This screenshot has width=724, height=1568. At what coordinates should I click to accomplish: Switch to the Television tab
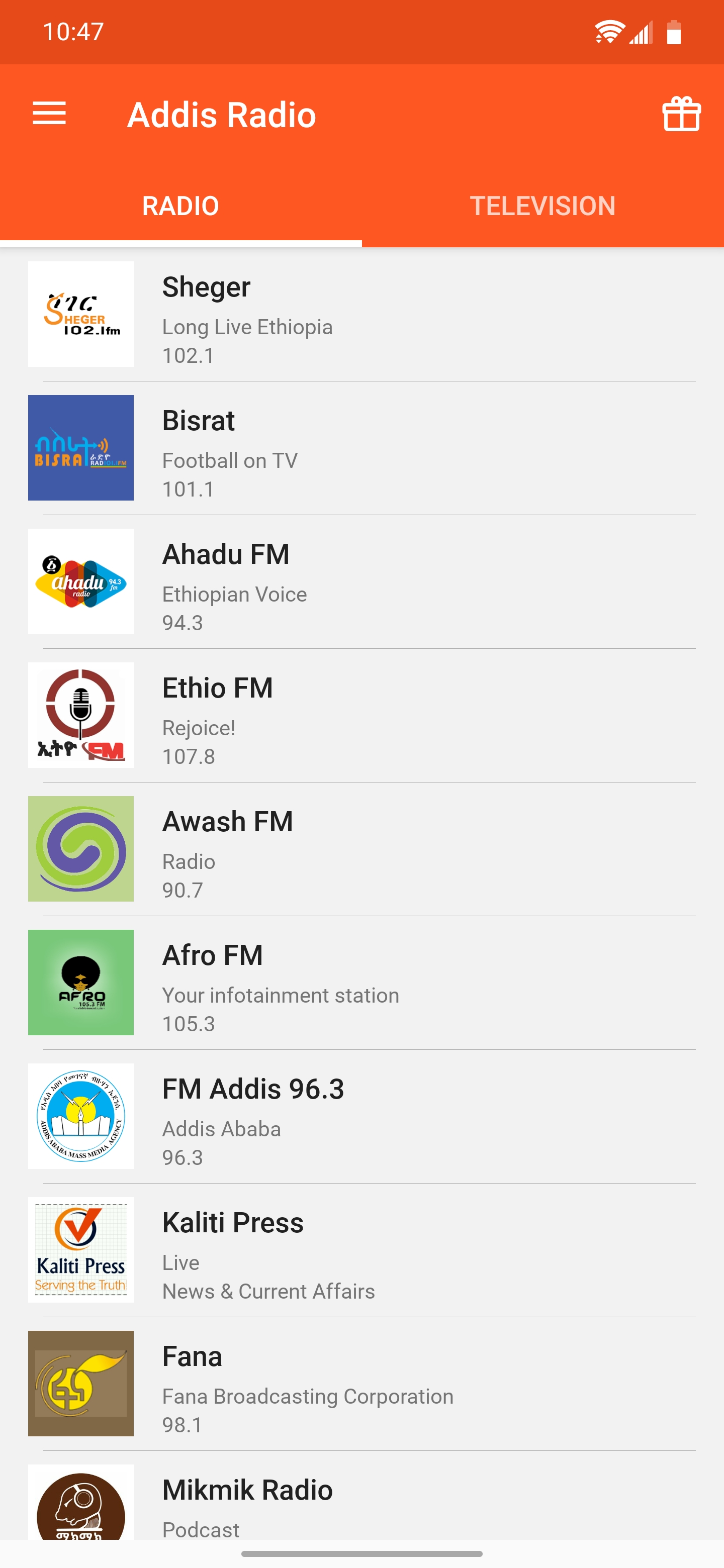(x=542, y=206)
